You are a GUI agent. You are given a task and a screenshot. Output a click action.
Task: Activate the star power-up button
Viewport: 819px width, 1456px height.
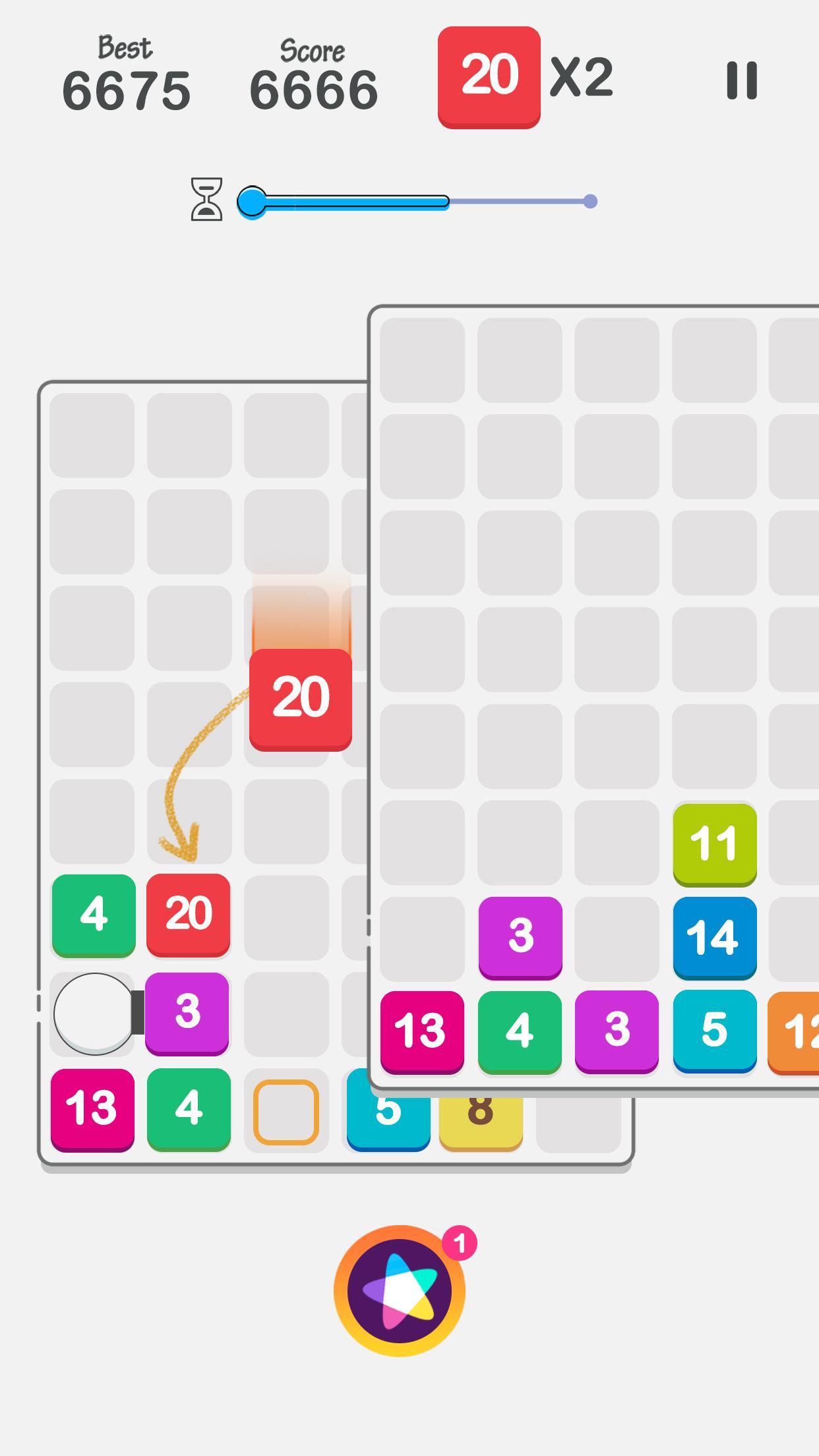click(400, 1290)
